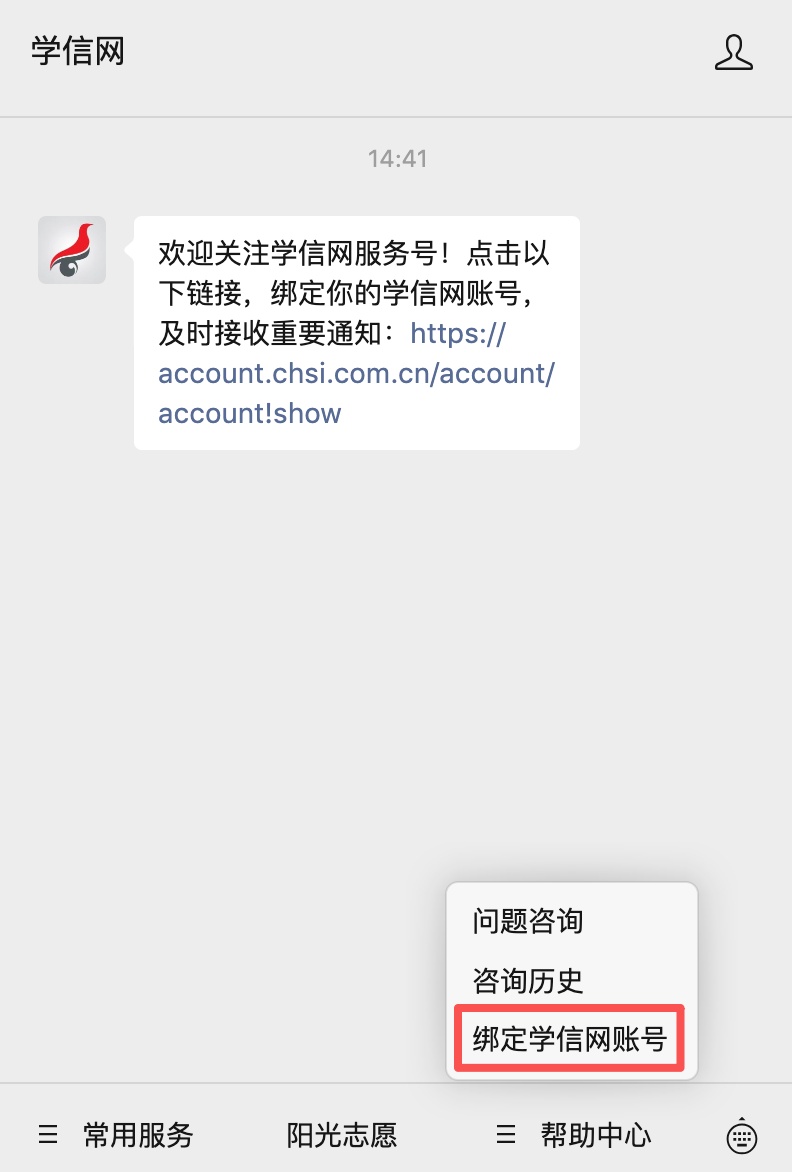792x1172 pixels.
Task: Click the hamburger lines beside 常用服务
Action: click(48, 1135)
